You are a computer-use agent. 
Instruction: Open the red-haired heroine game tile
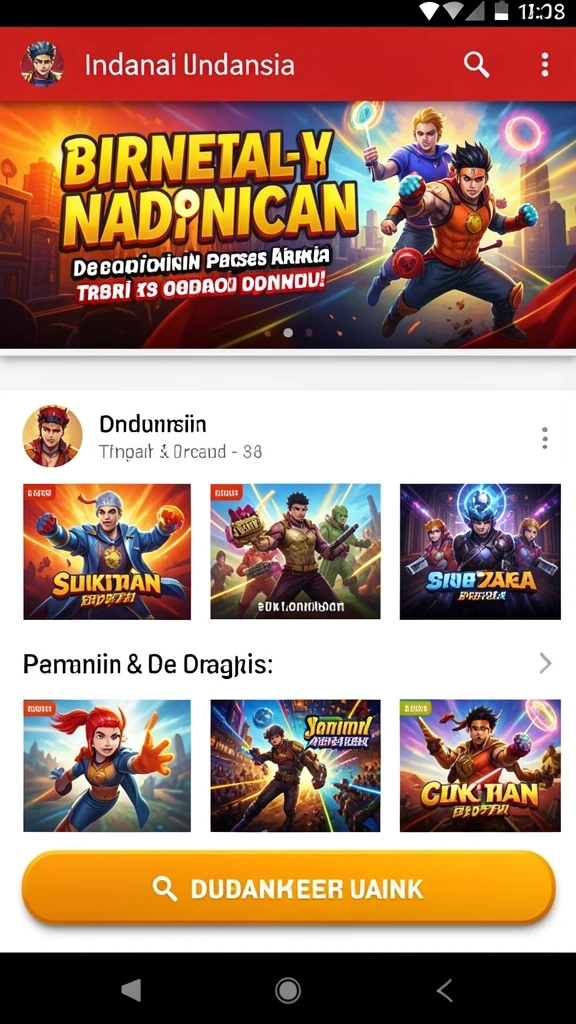[107, 765]
